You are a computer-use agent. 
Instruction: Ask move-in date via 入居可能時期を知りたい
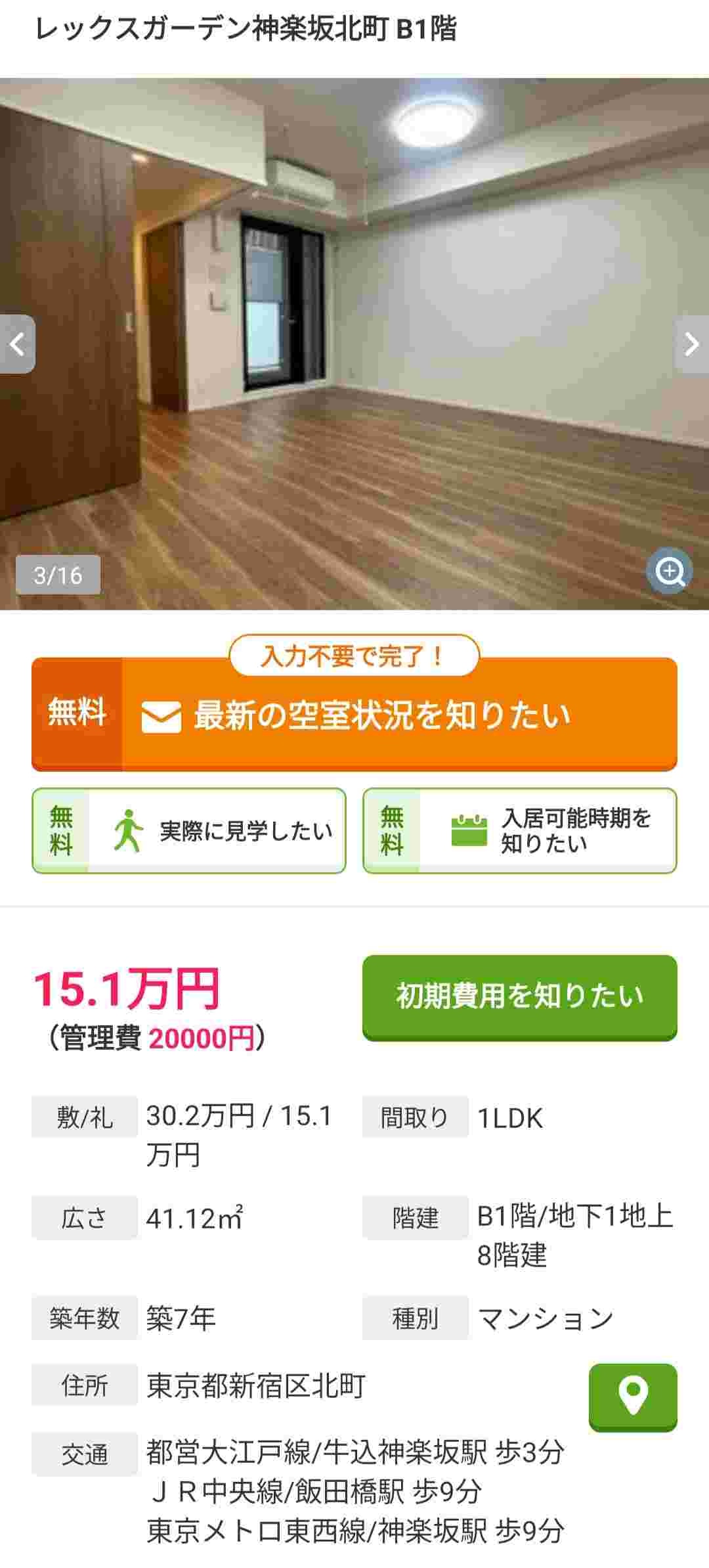(x=520, y=831)
